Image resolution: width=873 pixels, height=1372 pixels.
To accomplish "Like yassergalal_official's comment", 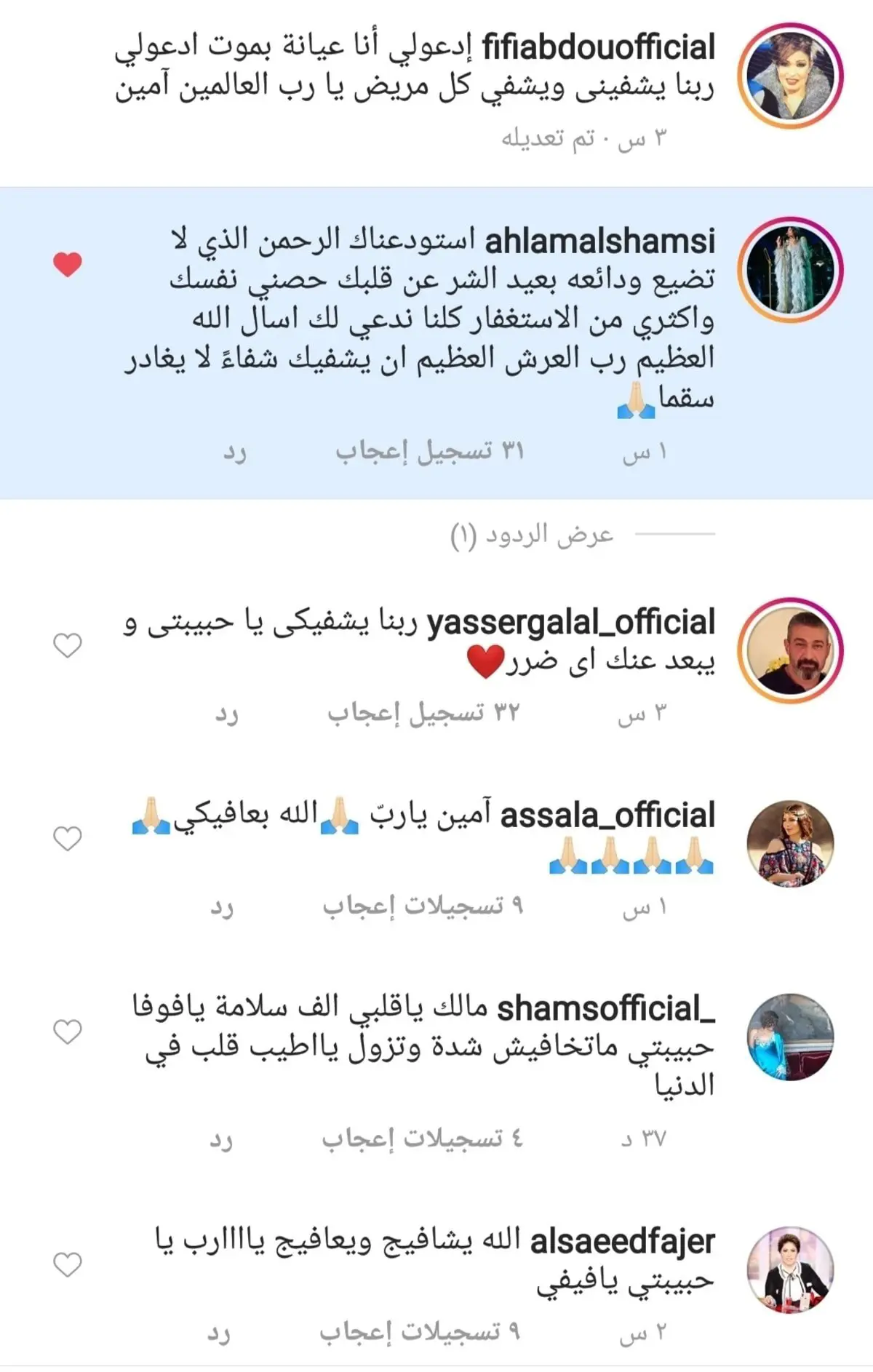I will pos(68,645).
